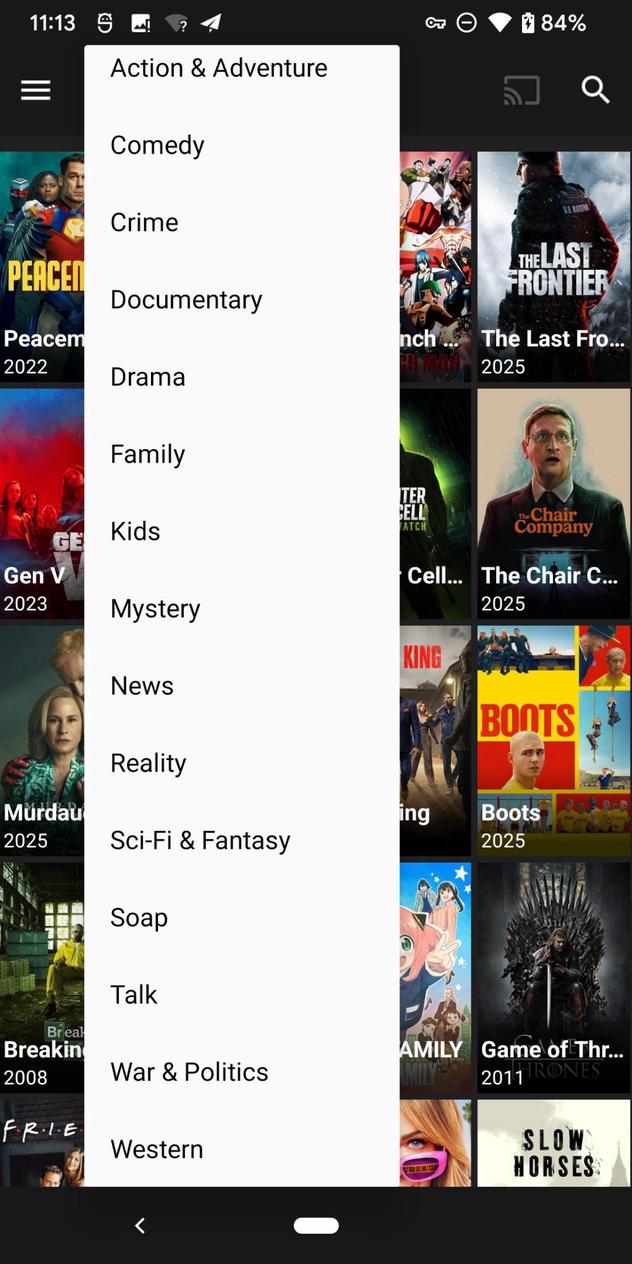The width and height of the screenshot is (632, 1264).
Task: Tap the Kids genre option
Action: coord(135,531)
